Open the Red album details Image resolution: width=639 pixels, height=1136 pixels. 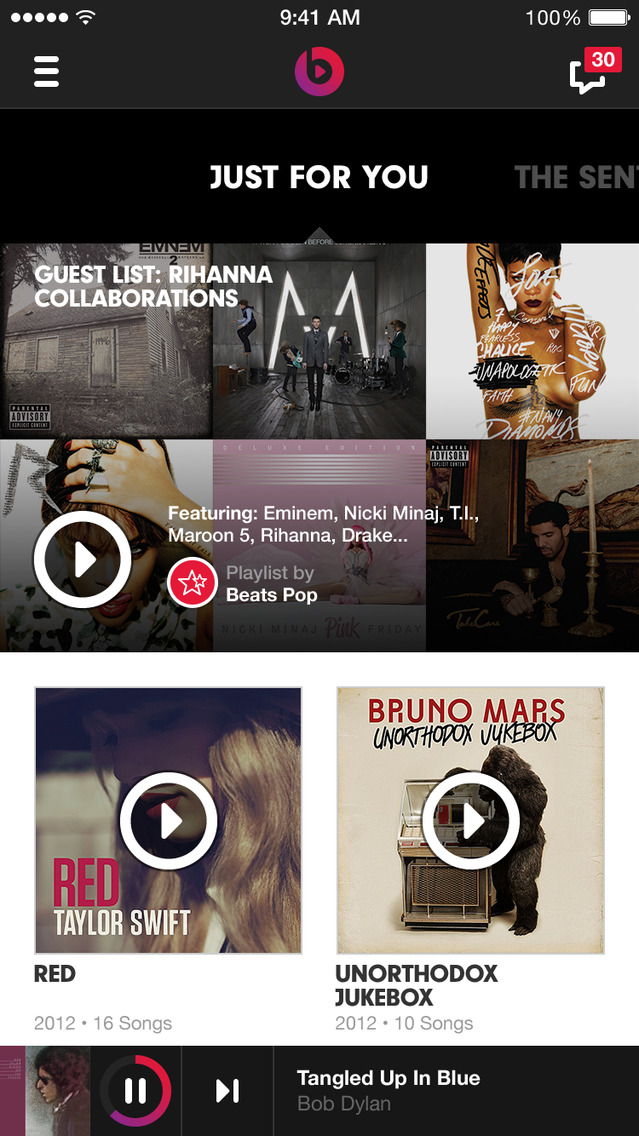[x=56, y=974]
